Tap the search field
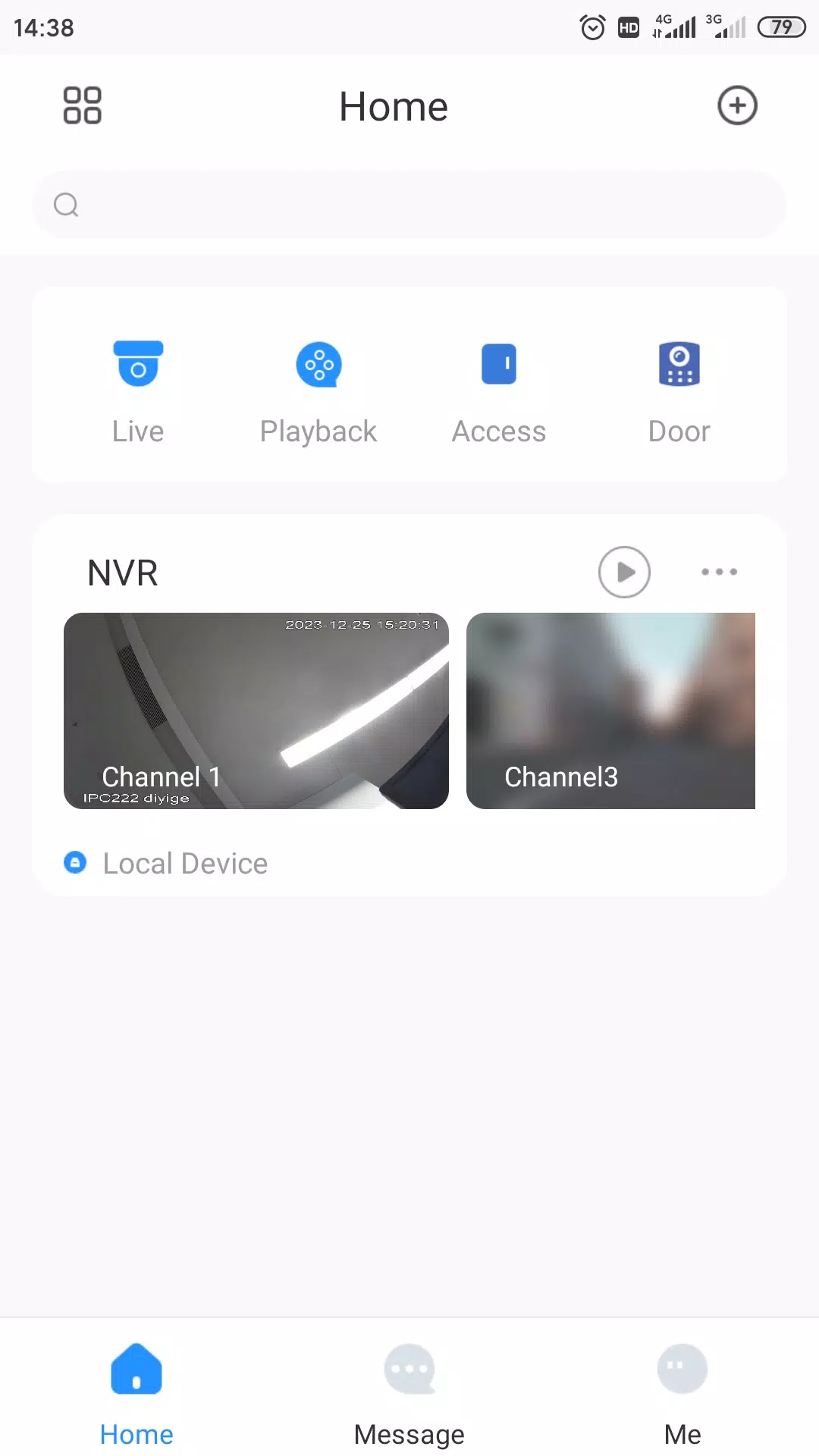The image size is (819, 1456). [409, 205]
